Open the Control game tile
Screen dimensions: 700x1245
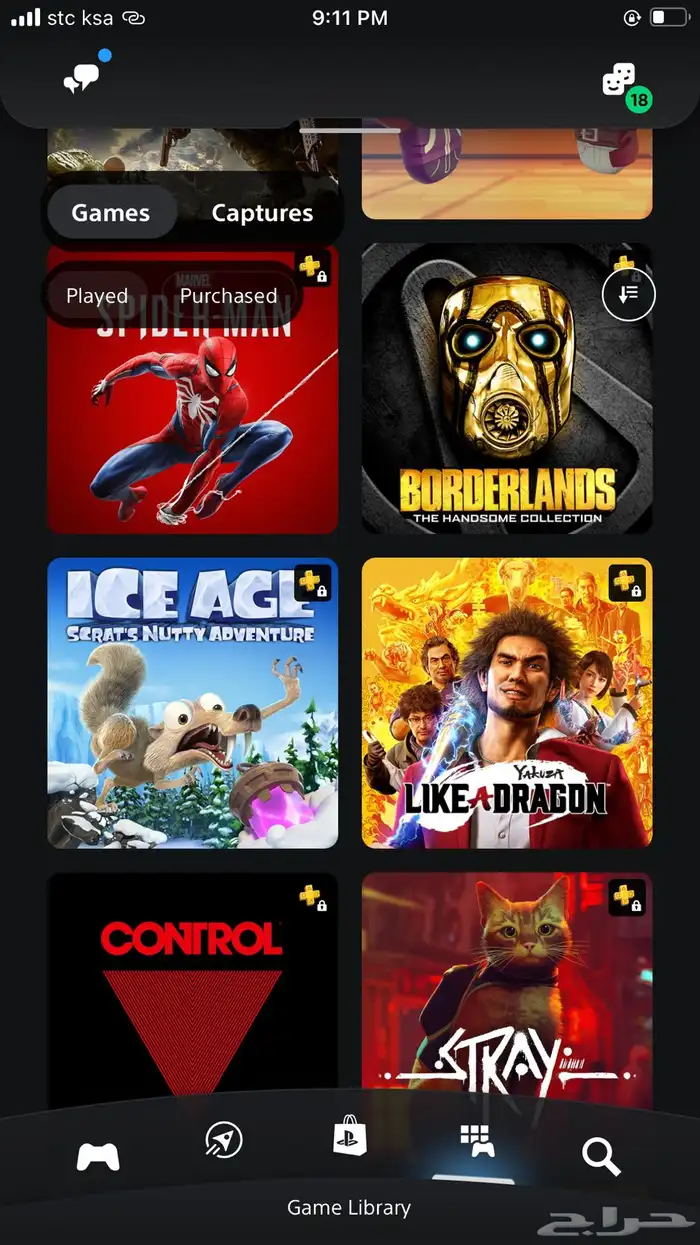(x=192, y=990)
